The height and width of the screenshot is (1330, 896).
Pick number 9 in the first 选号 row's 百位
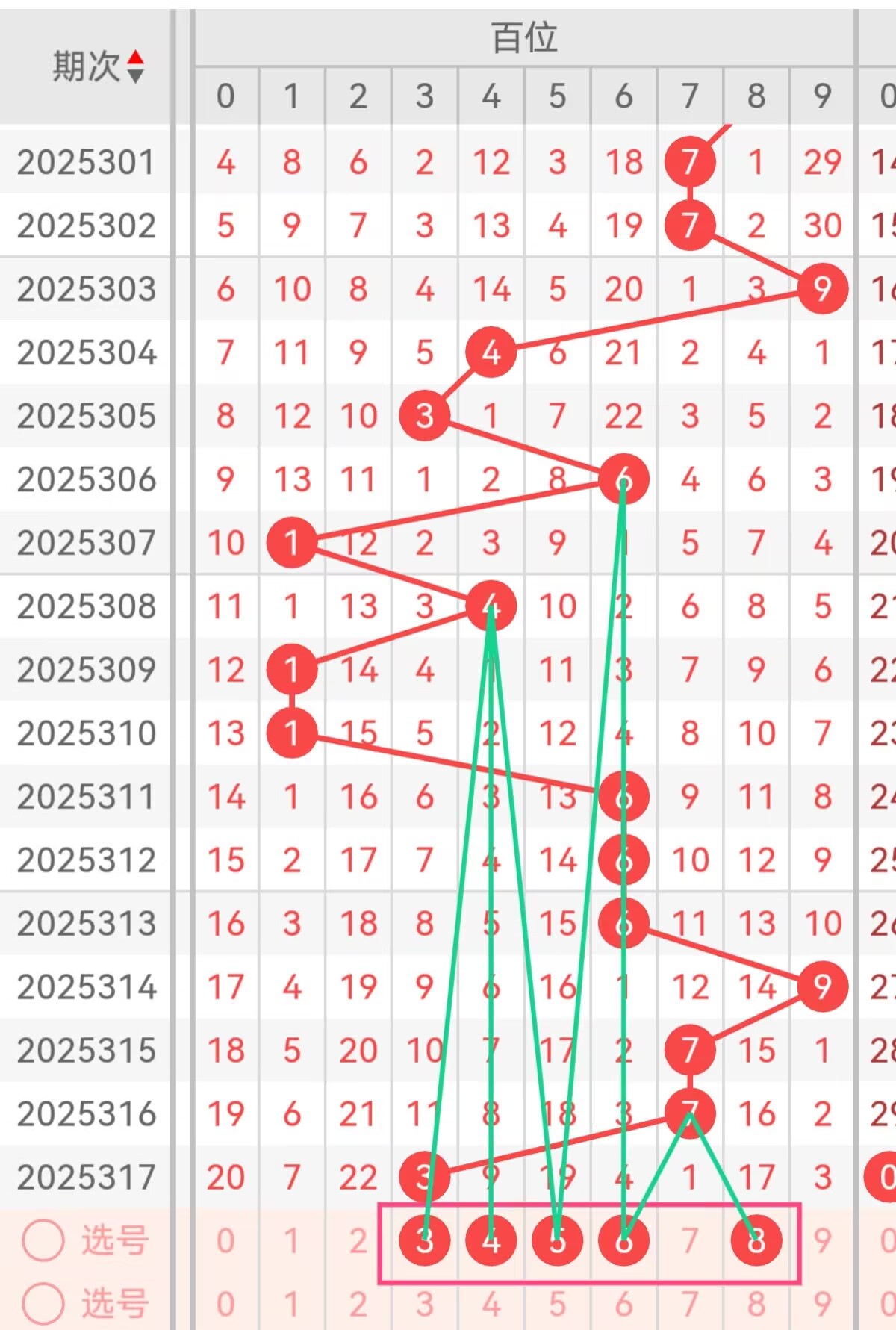pyautogui.click(x=822, y=1240)
